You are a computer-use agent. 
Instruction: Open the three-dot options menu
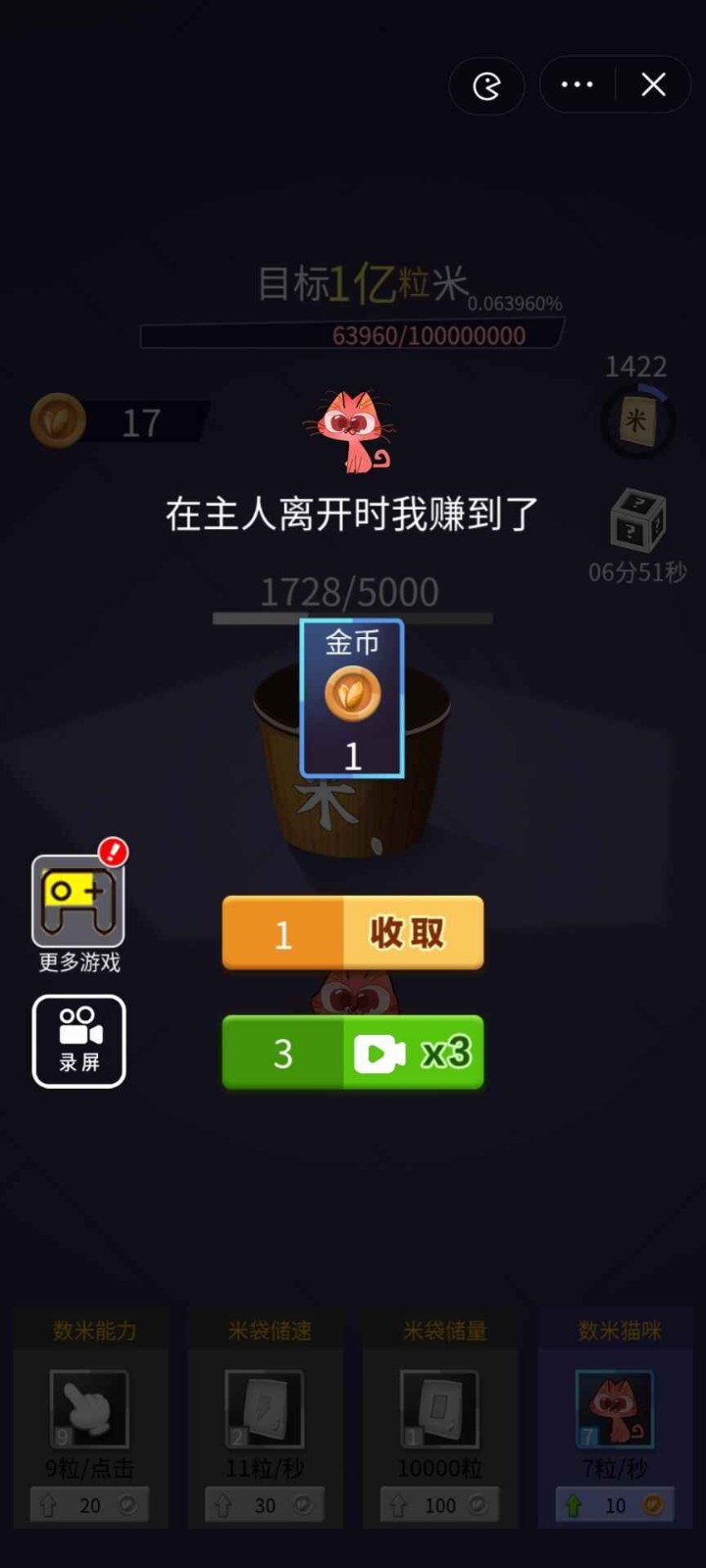[x=577, y=85]
